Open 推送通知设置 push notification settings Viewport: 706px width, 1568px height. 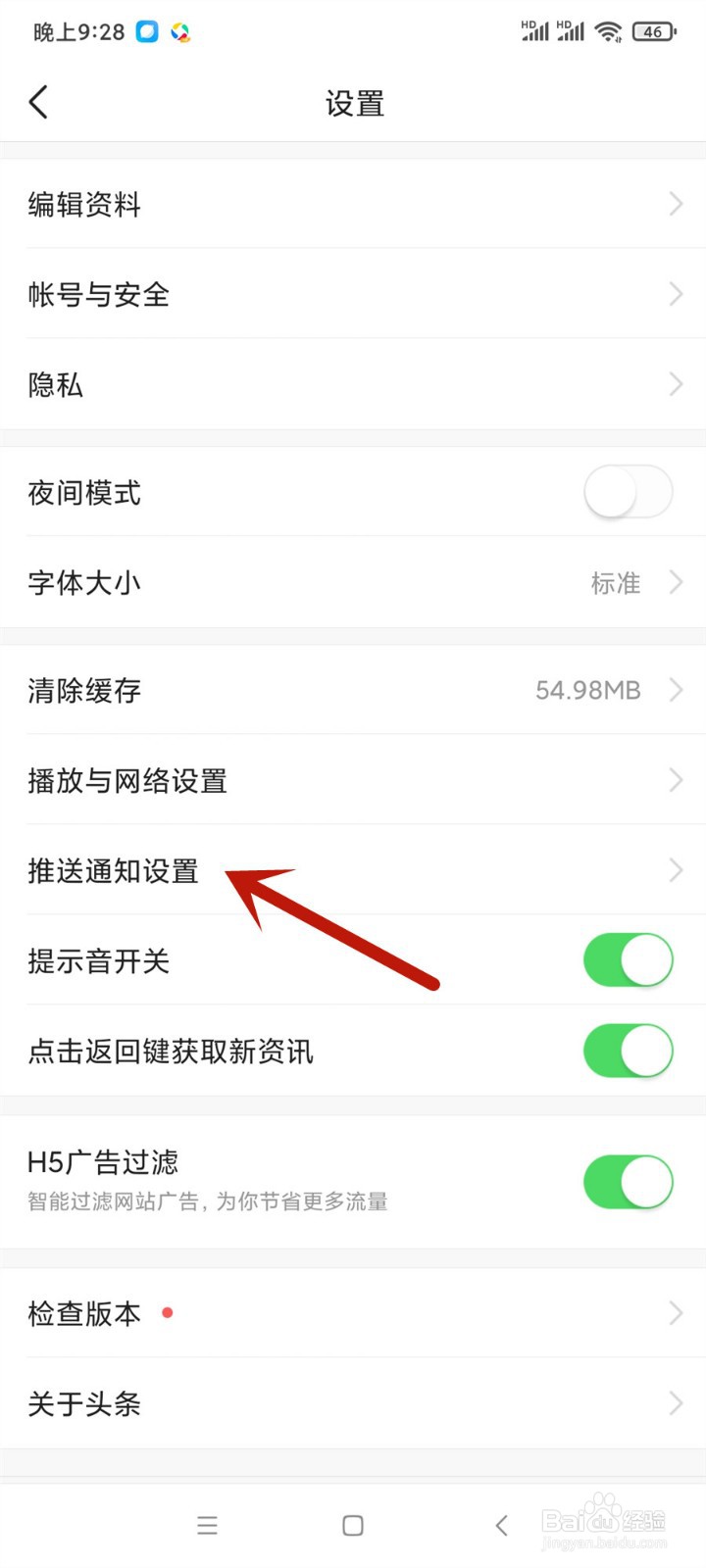353,870
